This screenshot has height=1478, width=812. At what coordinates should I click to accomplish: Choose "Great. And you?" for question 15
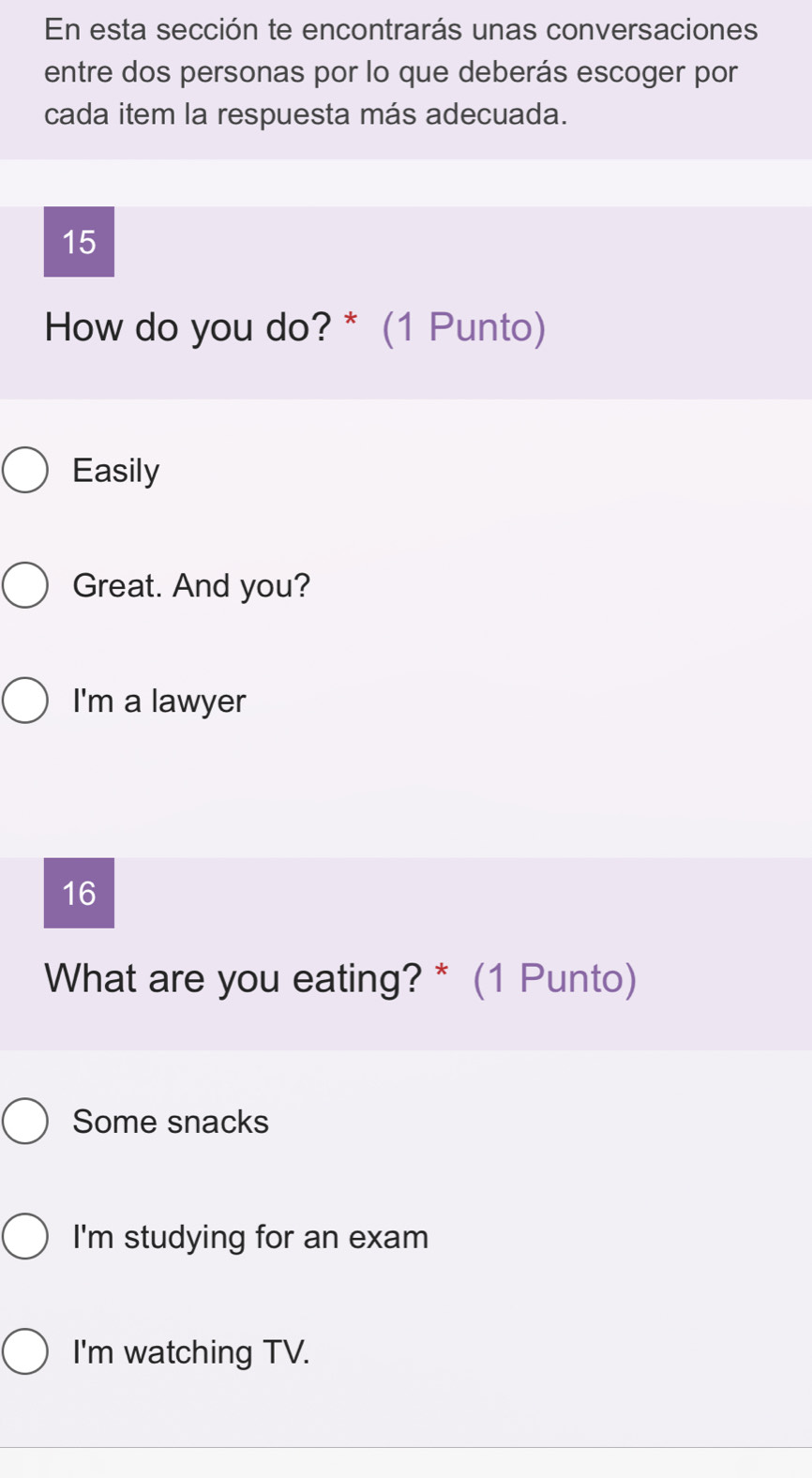coord(25,585)
